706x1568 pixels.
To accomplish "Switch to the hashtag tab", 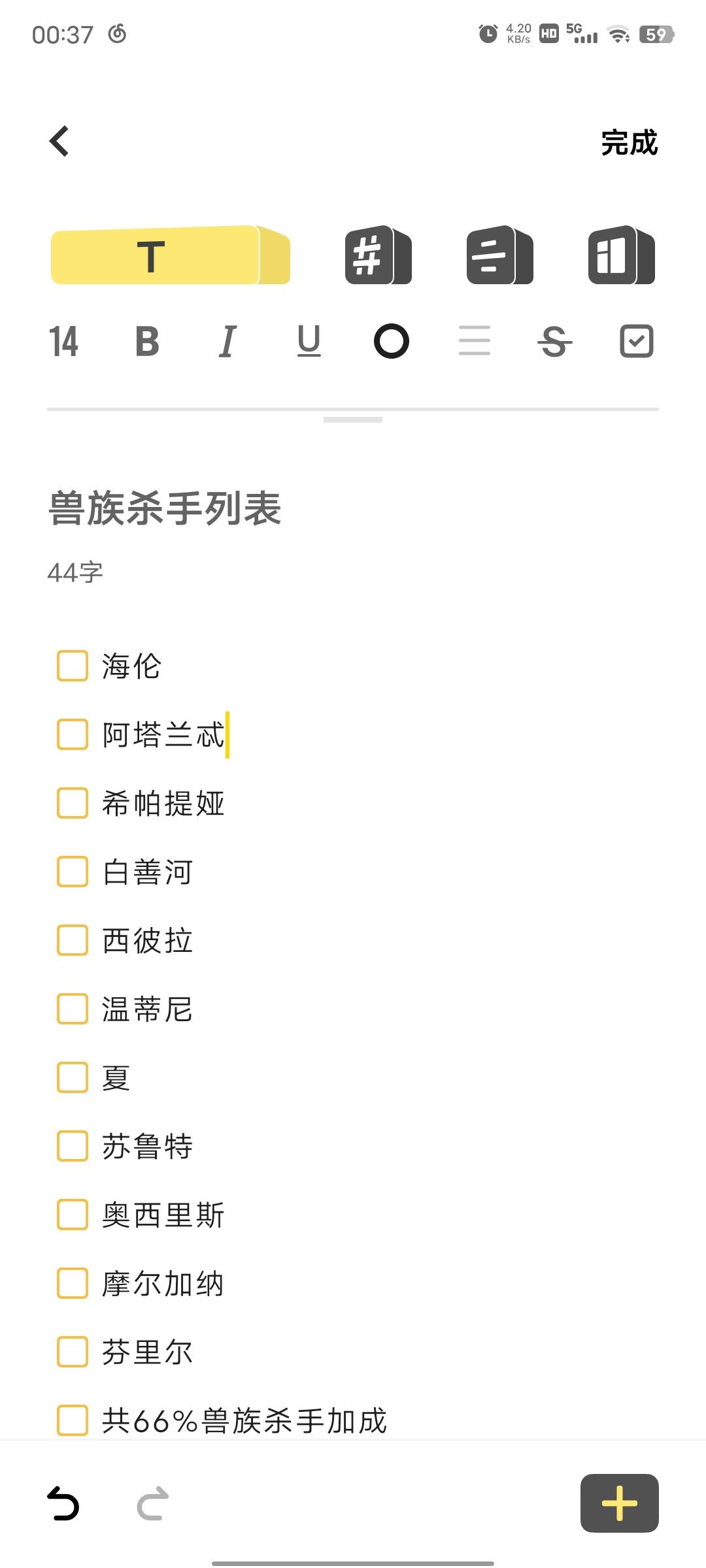I will pyautogui.click(x=378, y=255).
